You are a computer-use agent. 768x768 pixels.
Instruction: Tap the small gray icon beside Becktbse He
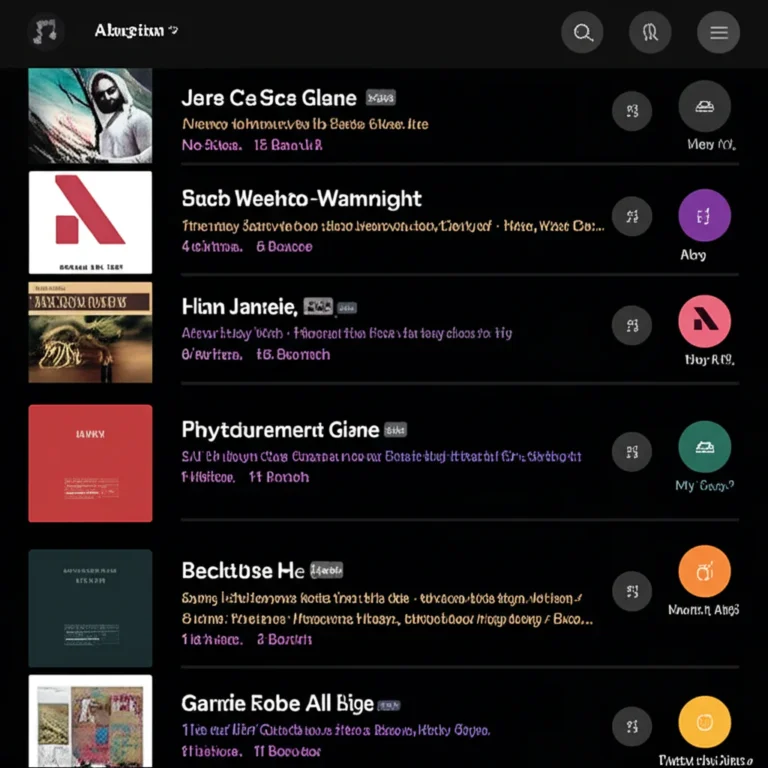click(x=631, y=590)
